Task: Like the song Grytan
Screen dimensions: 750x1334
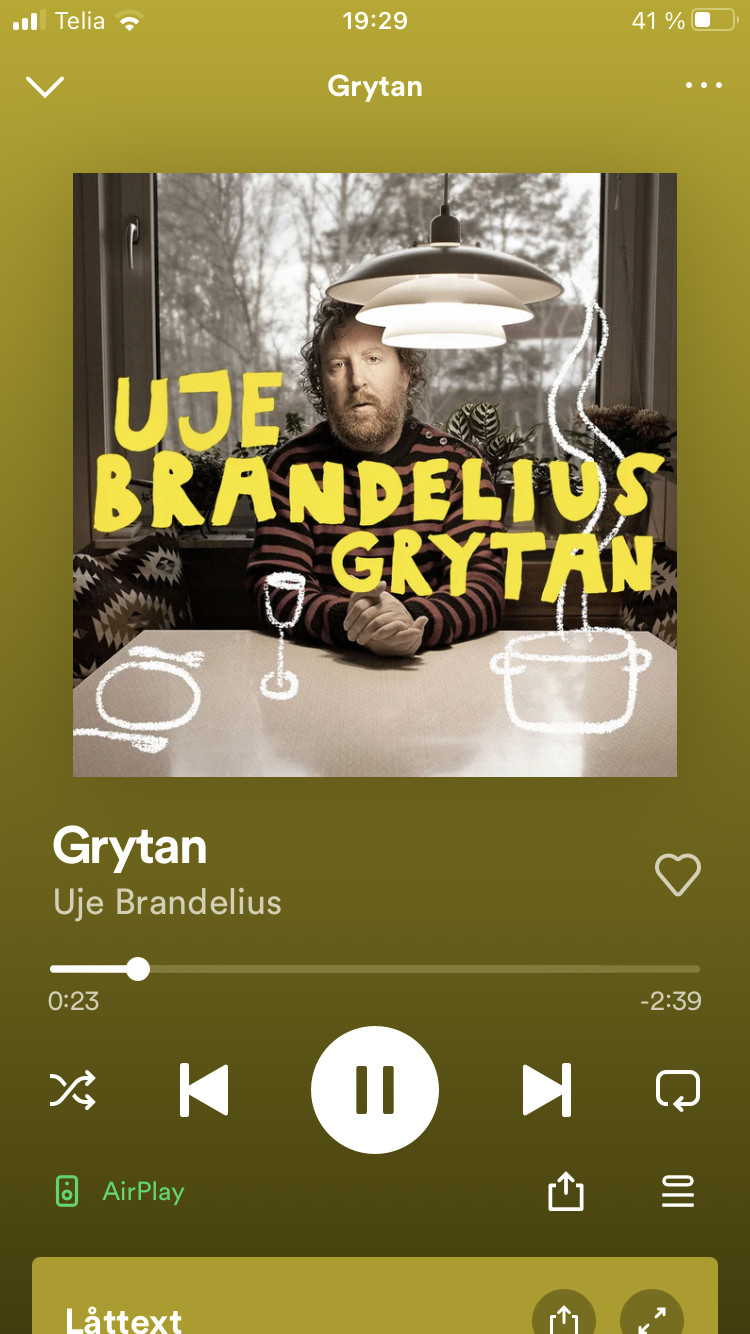Action: [677, 875]
